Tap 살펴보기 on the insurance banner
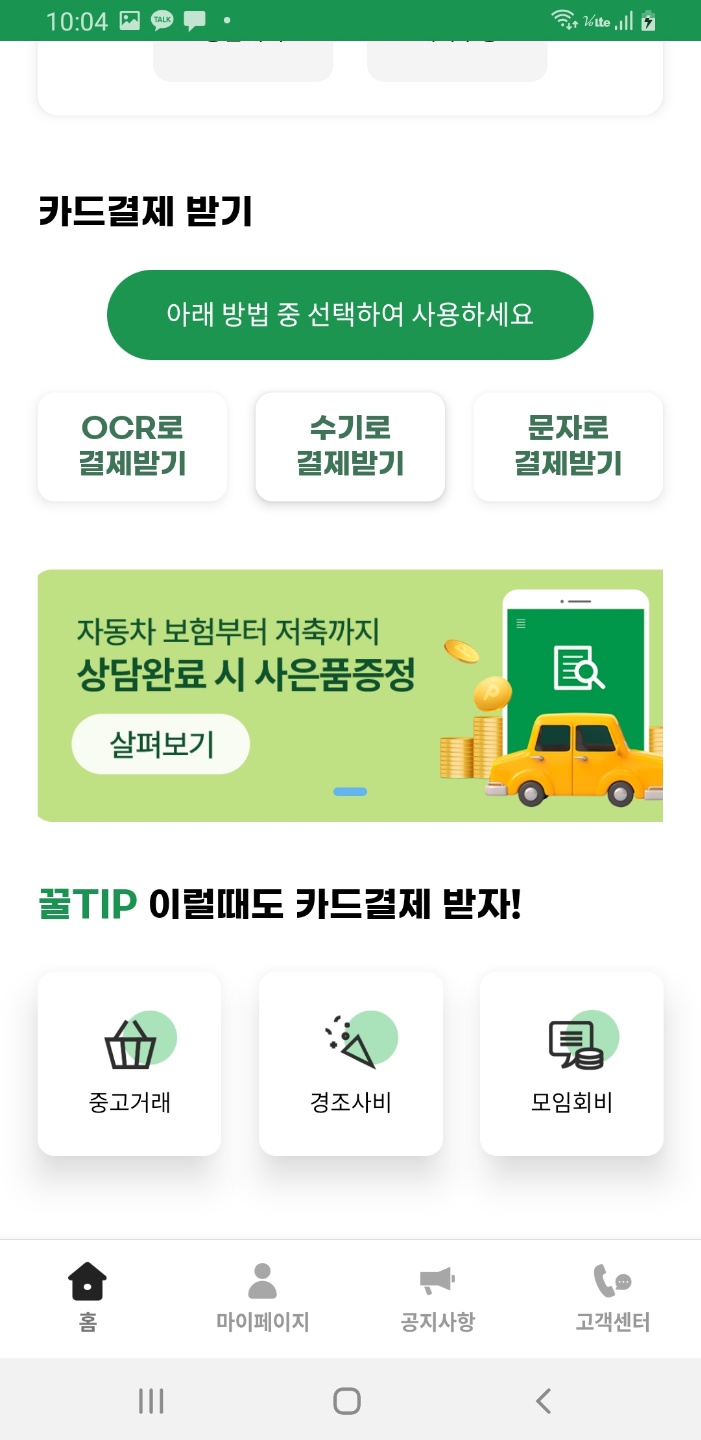This screenshot has width=701, height=1440. pyautogui.click(x=160, y=744)
